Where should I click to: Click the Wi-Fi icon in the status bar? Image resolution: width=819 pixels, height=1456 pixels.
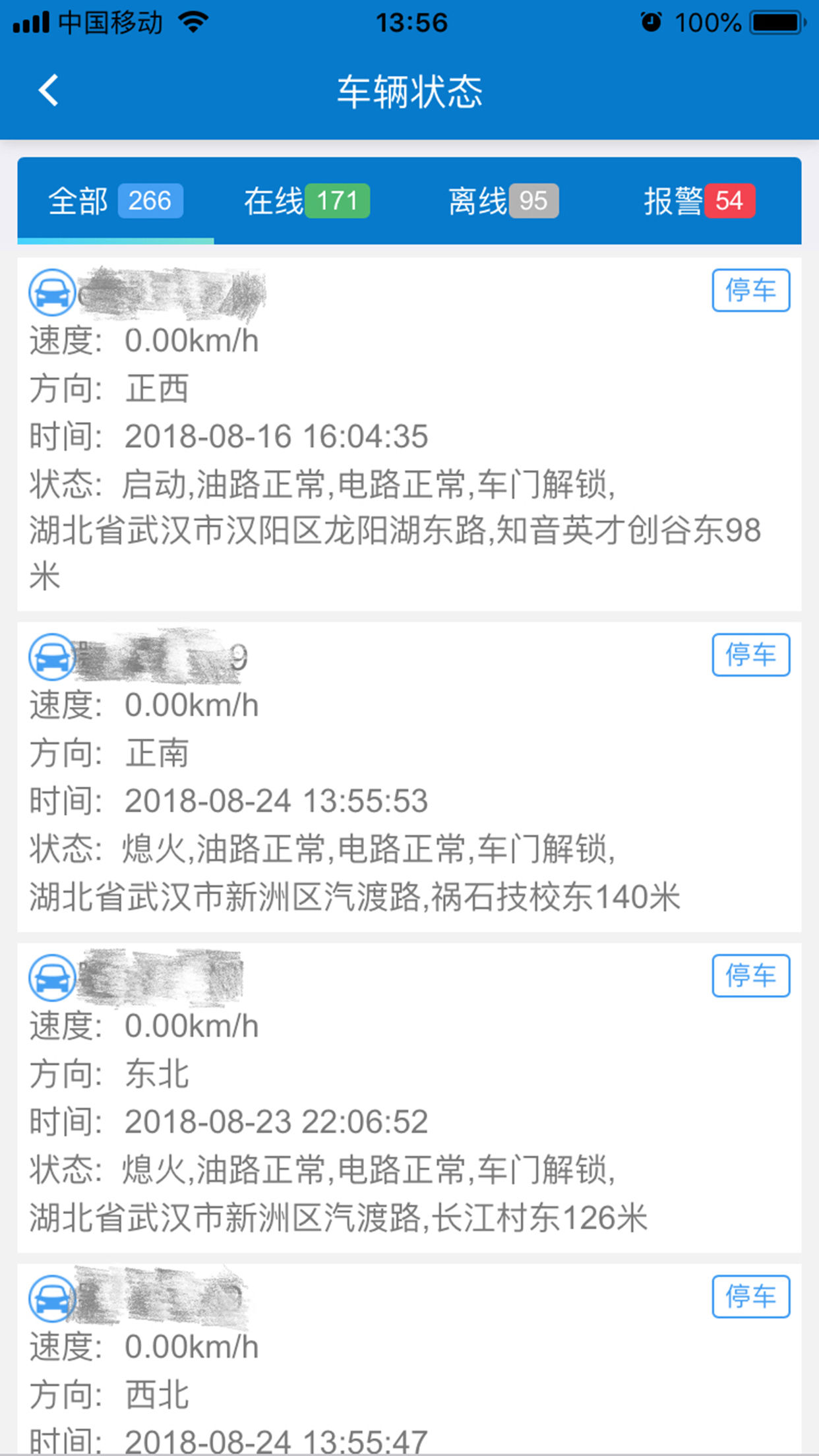point(192,22)
